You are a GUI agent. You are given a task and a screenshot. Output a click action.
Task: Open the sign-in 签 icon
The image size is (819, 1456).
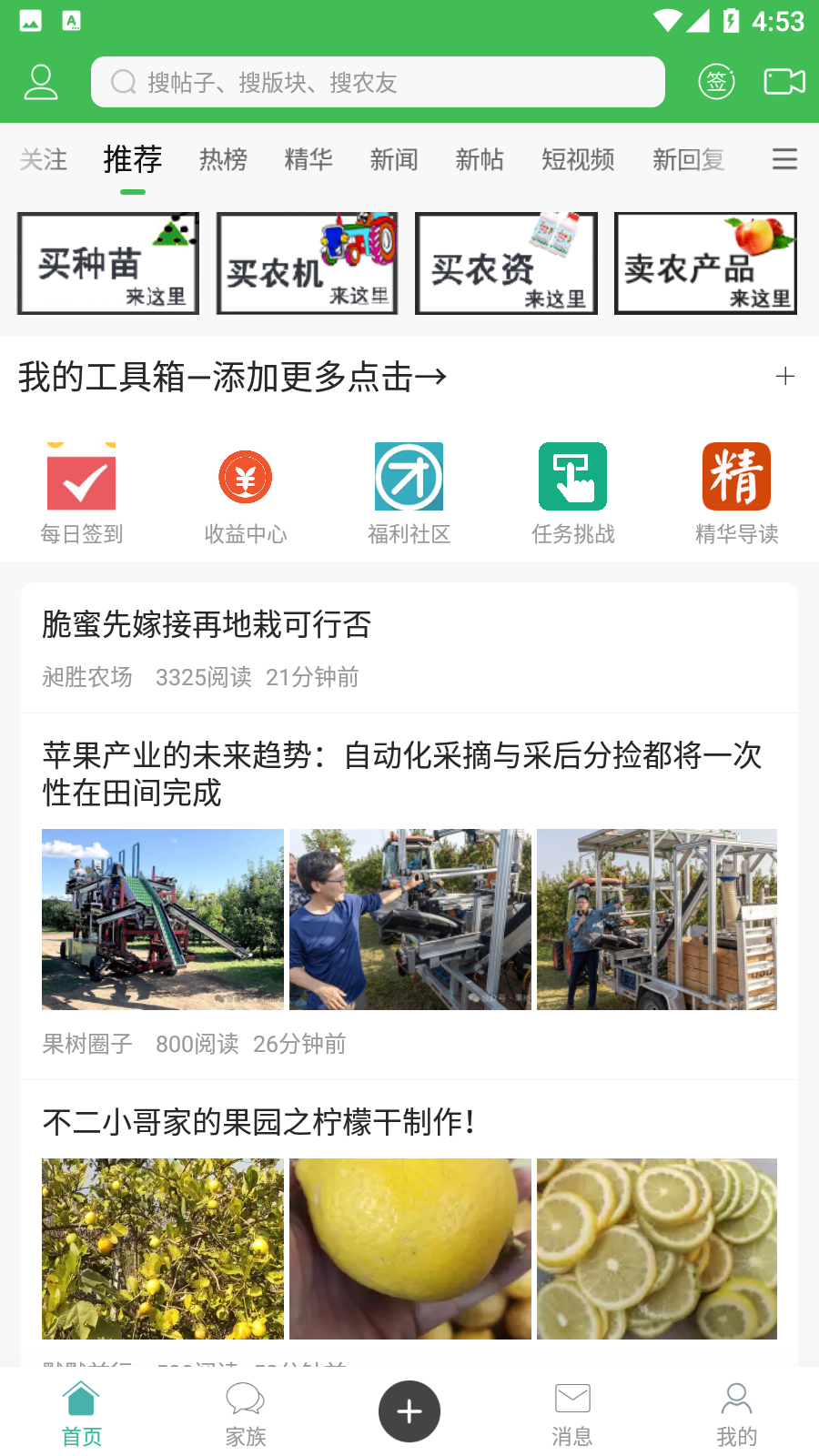716,82
